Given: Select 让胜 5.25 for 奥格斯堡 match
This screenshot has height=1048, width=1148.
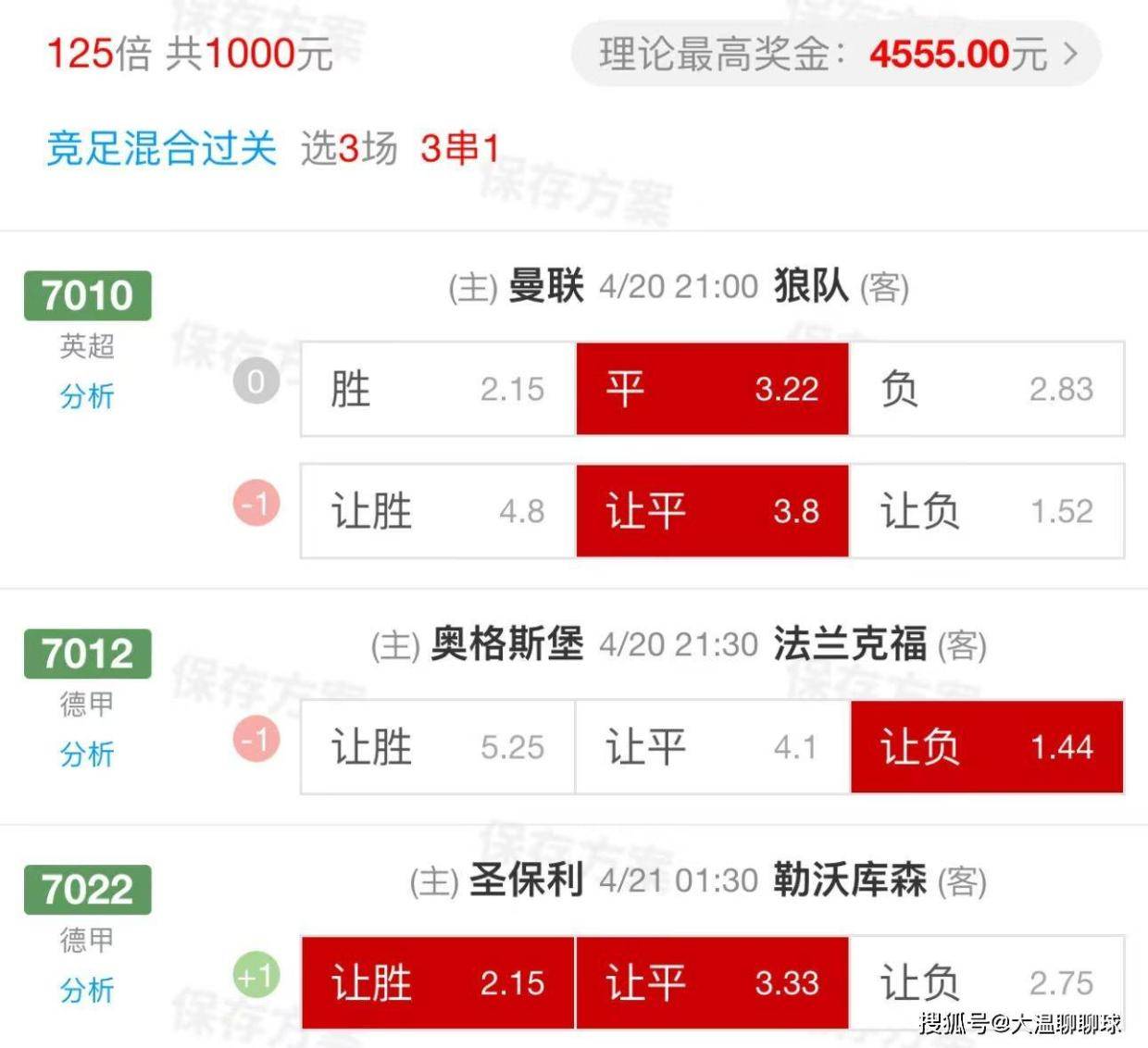Looking at the screenshot, I should coord(438,746).
